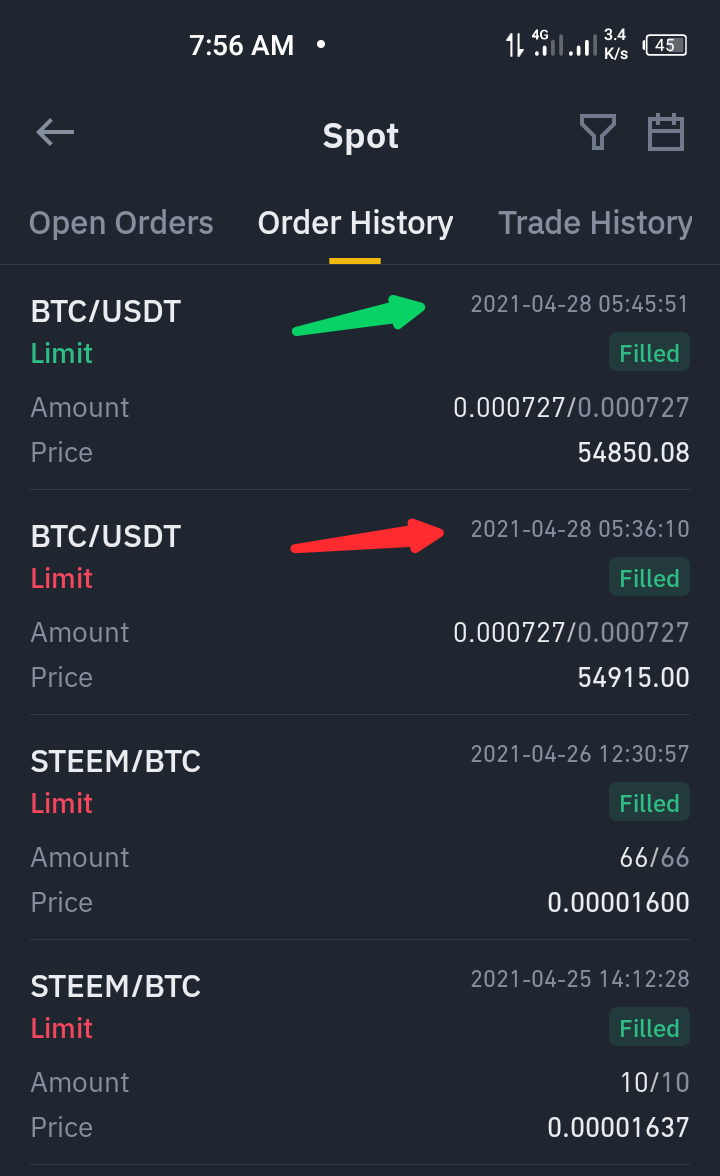
Task: View STEEM/BTC order priced 0.00001600
Action: coord(360,827)
